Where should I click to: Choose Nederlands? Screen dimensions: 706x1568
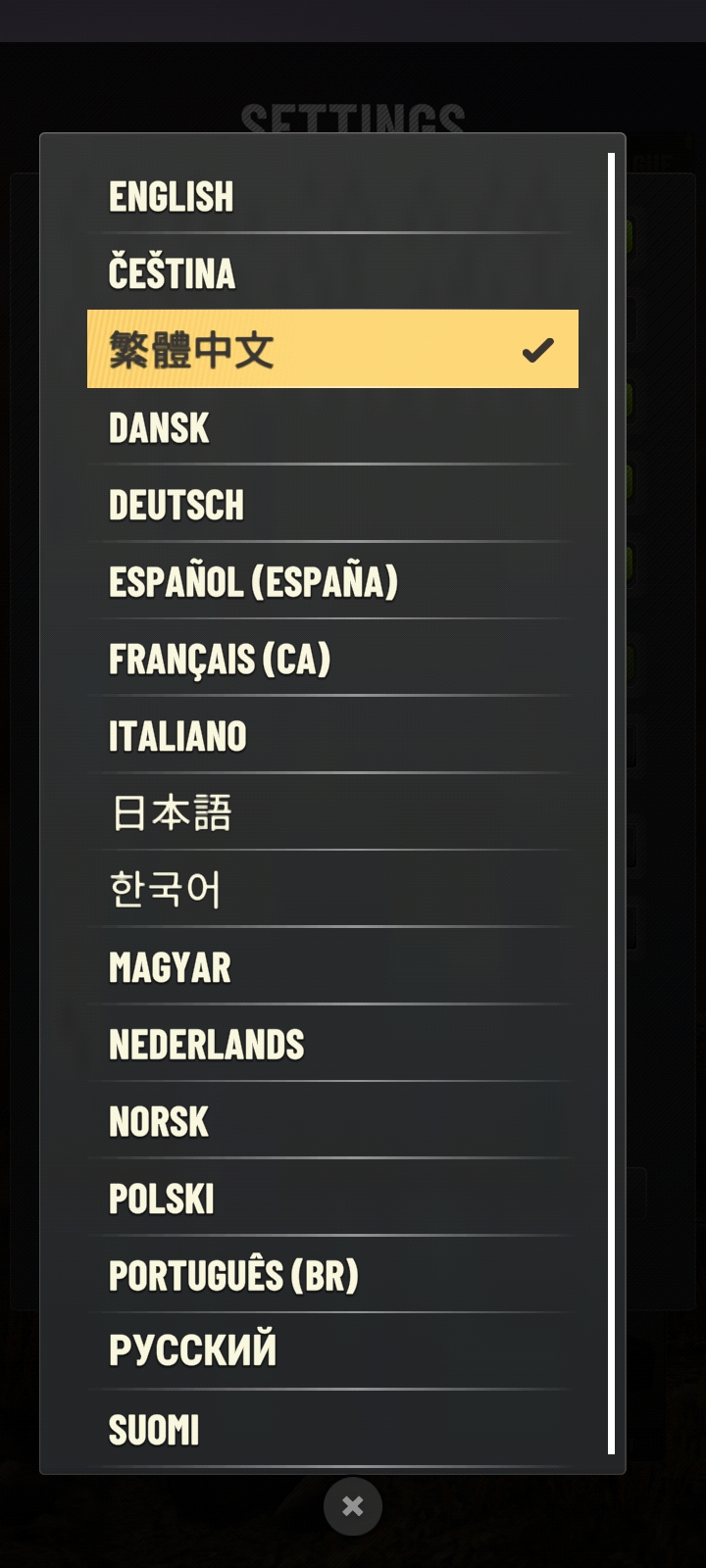[332, 1045]
